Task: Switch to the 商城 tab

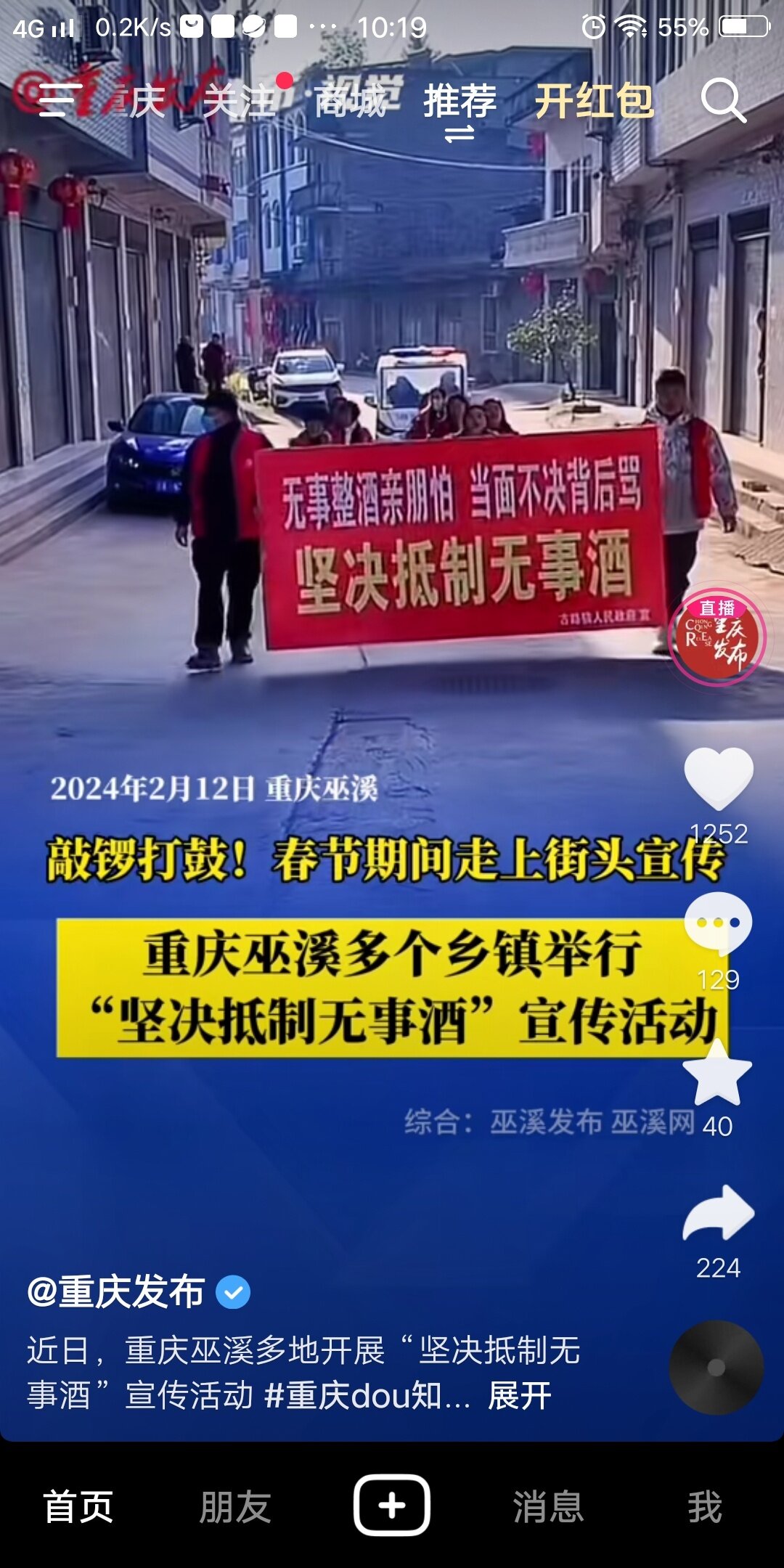Action: click(x=351, y=101)
